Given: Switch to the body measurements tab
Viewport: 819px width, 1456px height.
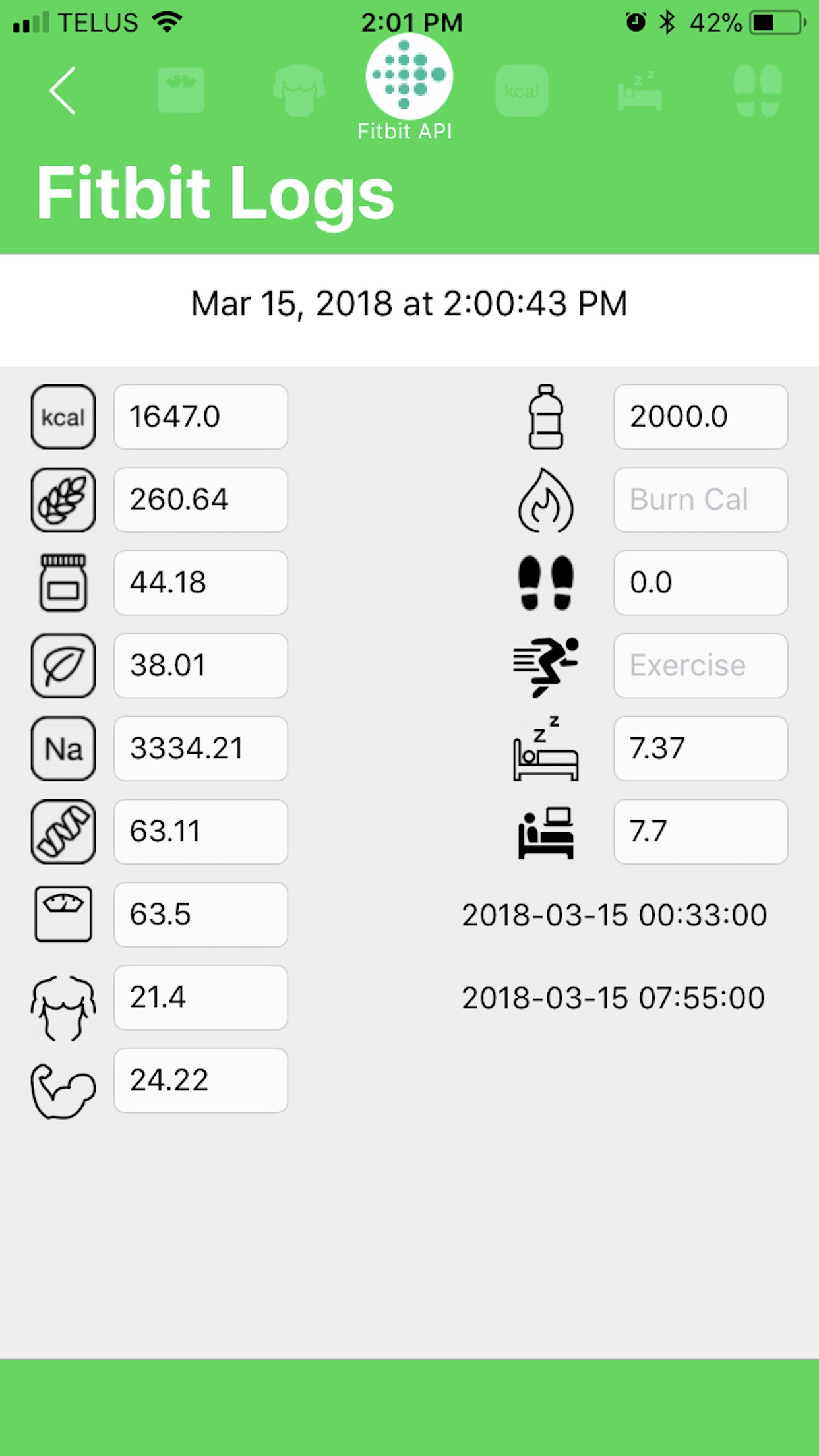Looking at the screenshot, I should 299,90.
